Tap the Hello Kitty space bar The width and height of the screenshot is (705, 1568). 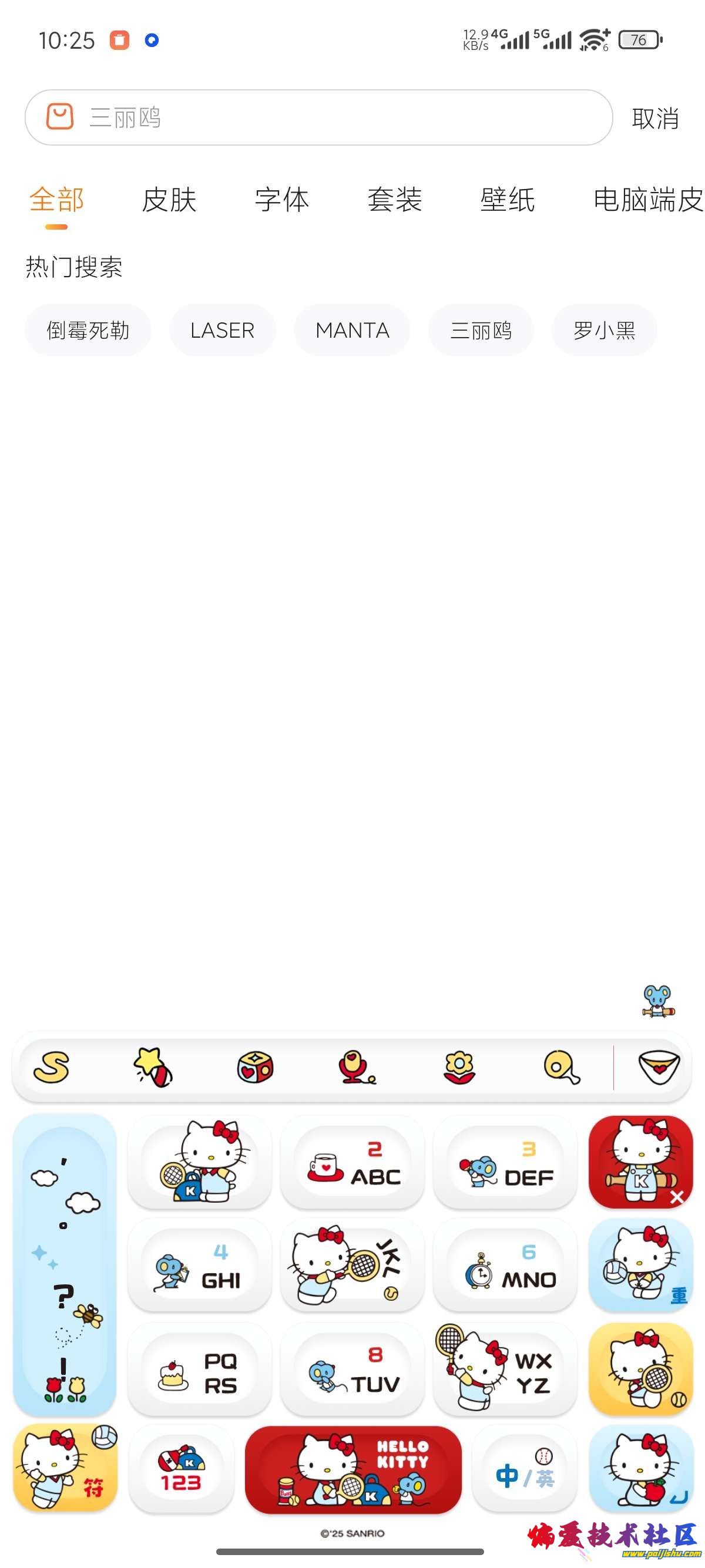point(353,1469)
